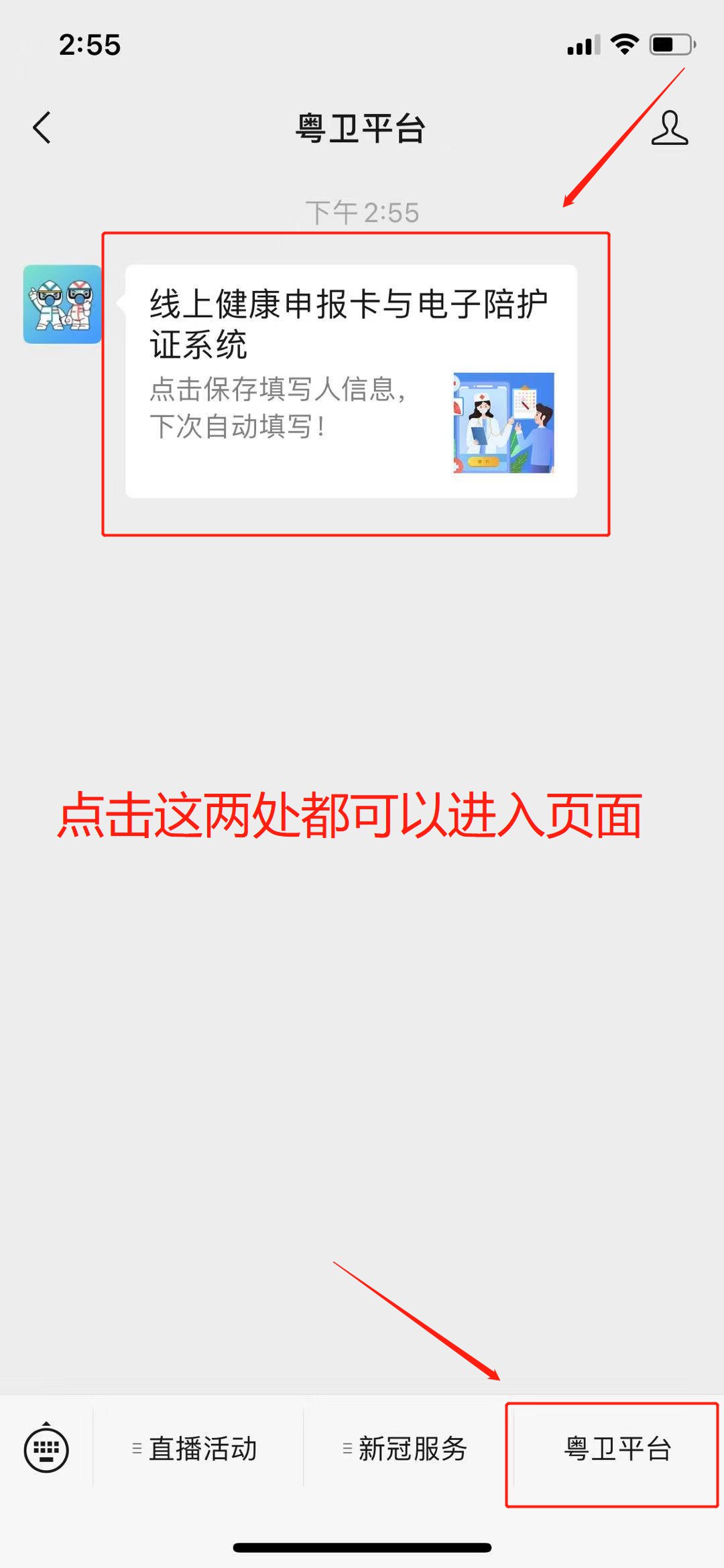Tap the 粤卫平台 sender avatar
The width and height of the screenshot is (724, 1568).
[x=62, y=304]
